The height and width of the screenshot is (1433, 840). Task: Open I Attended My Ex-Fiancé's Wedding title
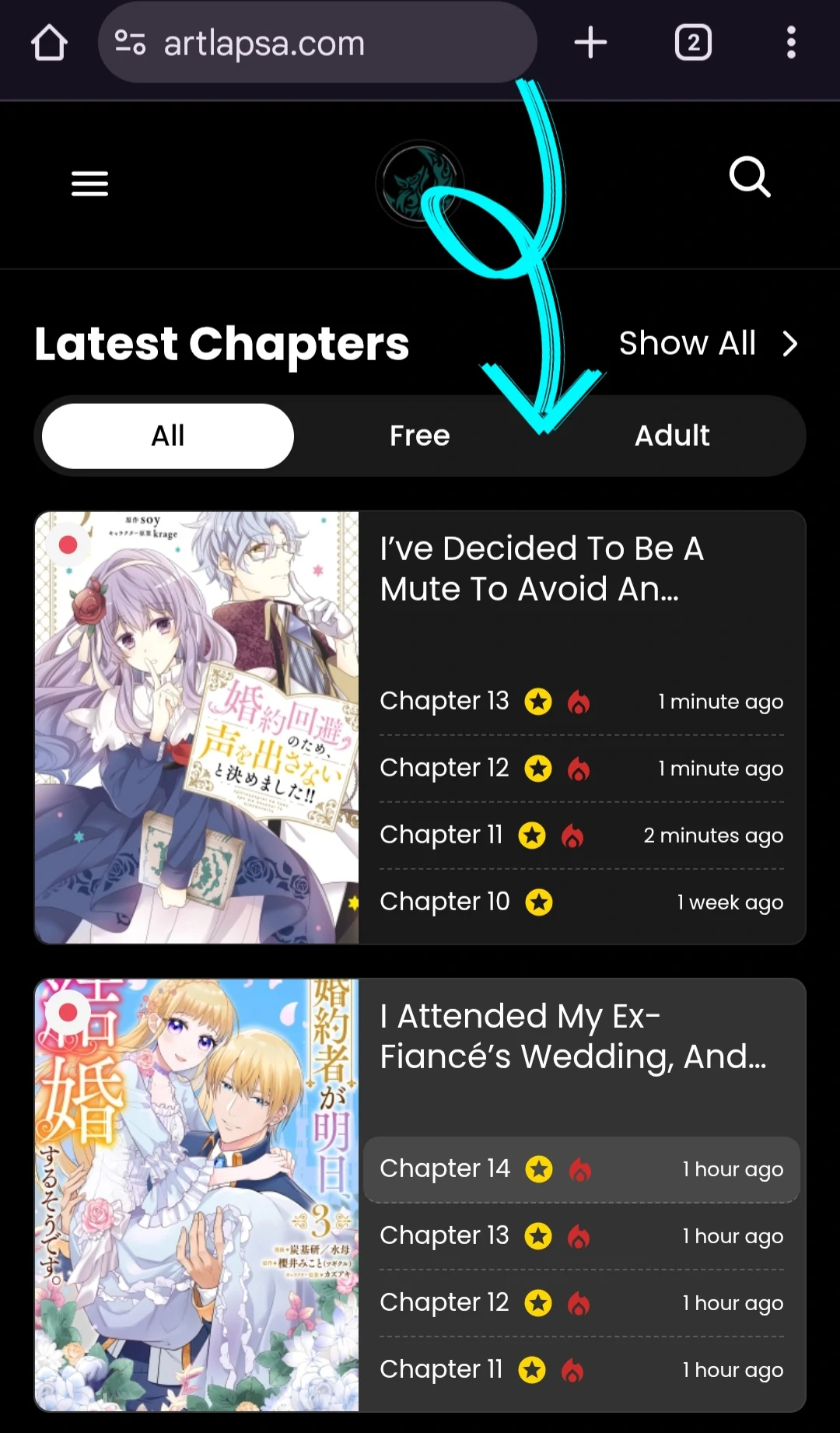click(572, 1036)
